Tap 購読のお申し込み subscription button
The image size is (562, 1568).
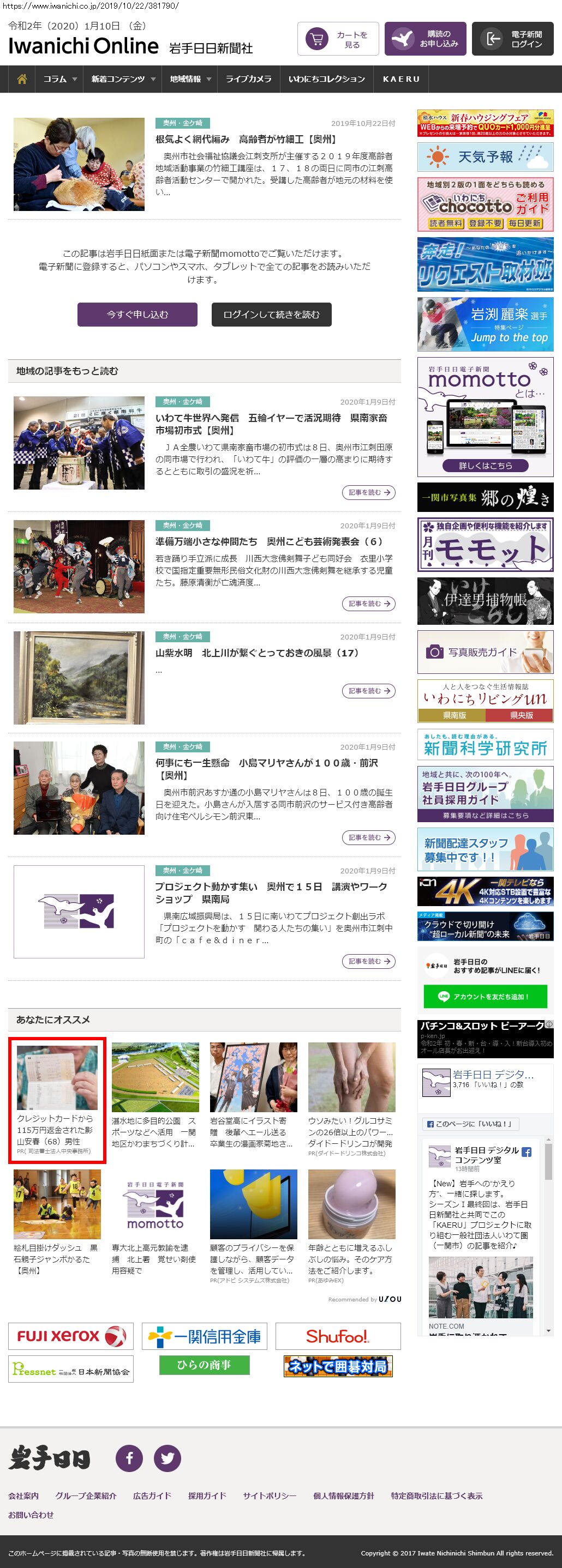pos(425,39)
